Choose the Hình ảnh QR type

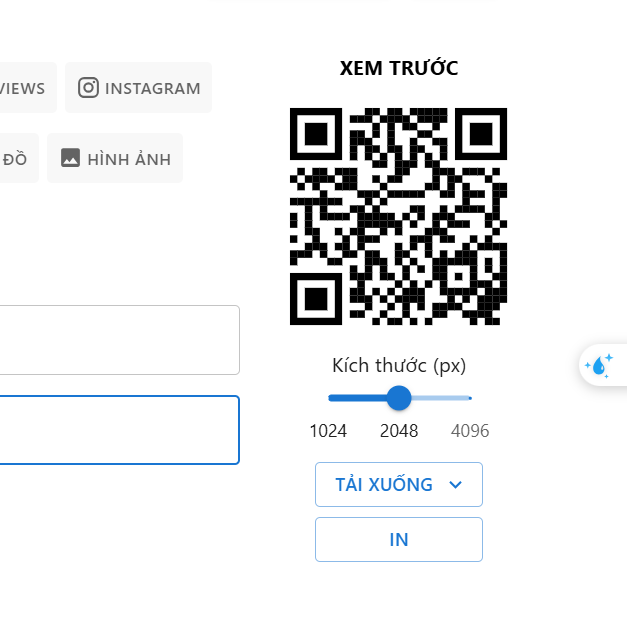pos(115,158)
